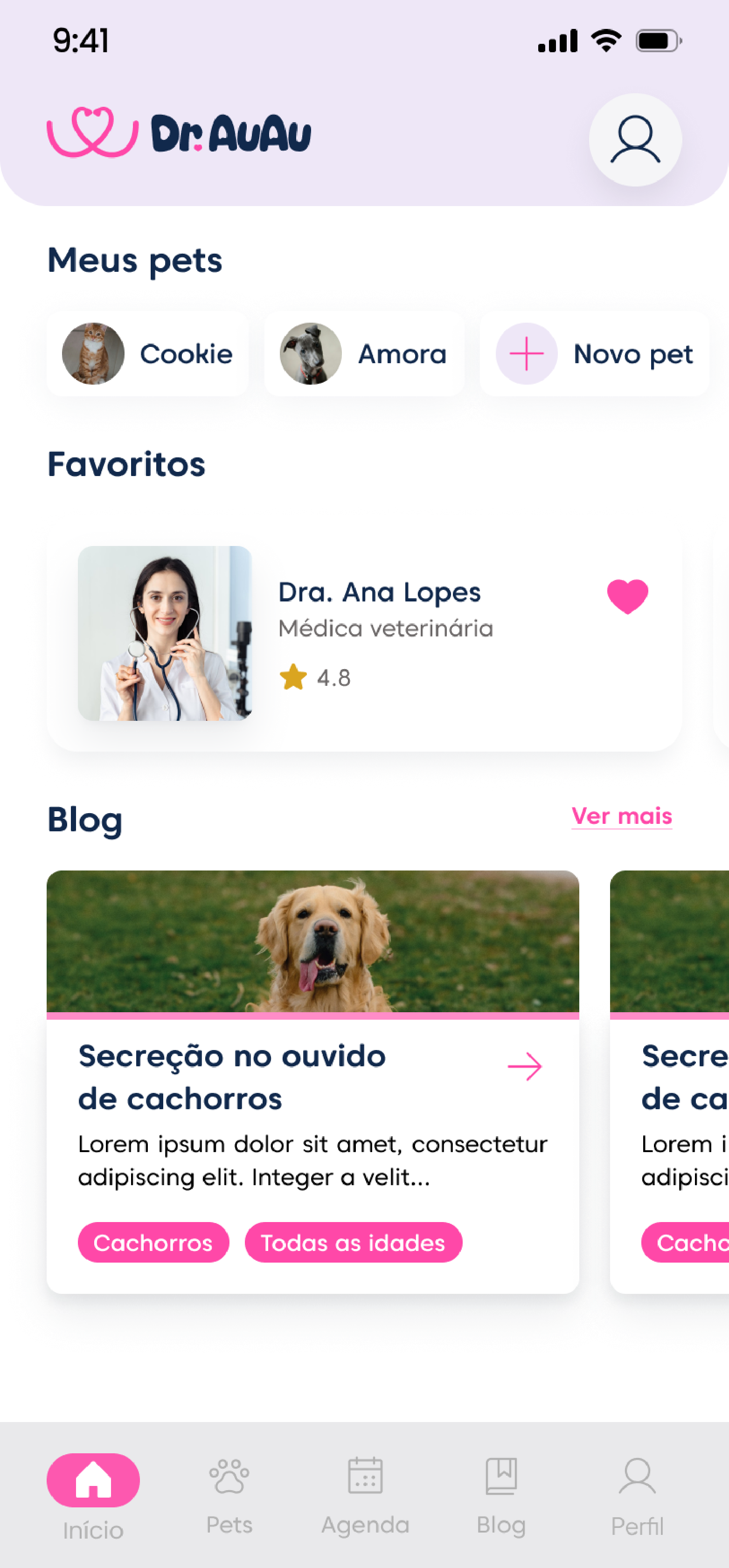Image resolution: width=729 pixels, height=1568 pixels.
Task: Select the Início home icon
Action: [x=93, y=1478]
